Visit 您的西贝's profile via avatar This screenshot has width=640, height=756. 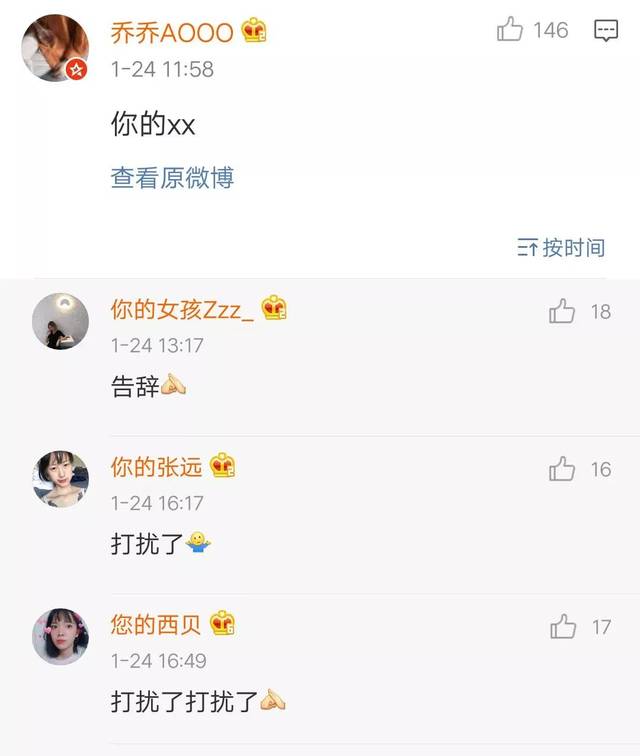(60, 636)
